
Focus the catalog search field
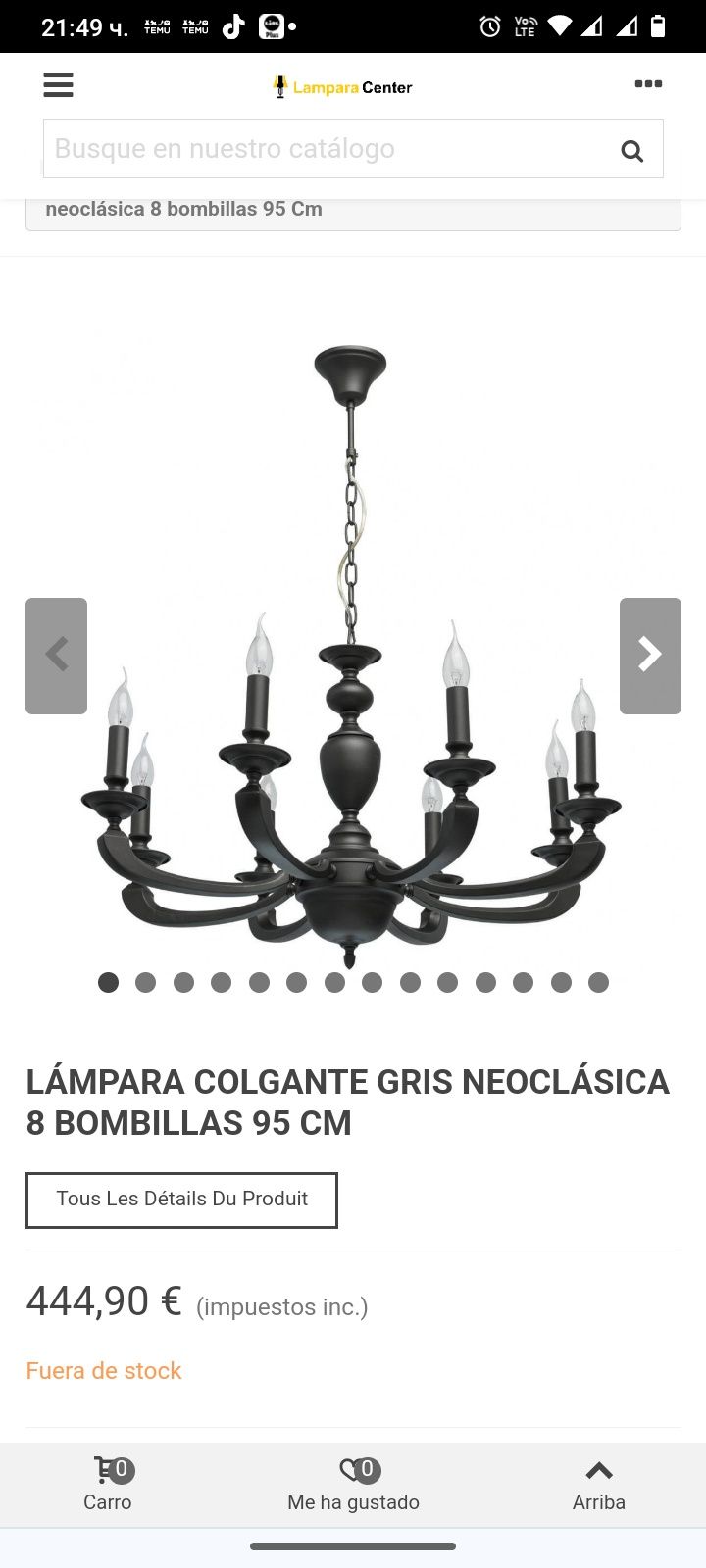click(324, 149)
